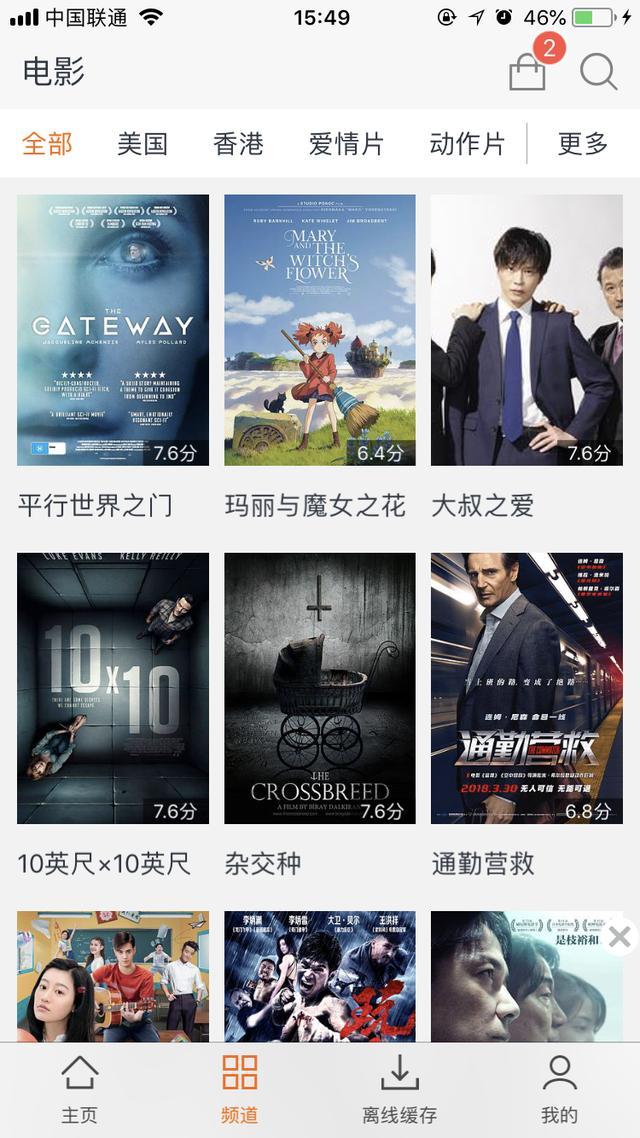Open the shopping bag icon
This screenshot has height=1138, width=640.
click(527, 71)
